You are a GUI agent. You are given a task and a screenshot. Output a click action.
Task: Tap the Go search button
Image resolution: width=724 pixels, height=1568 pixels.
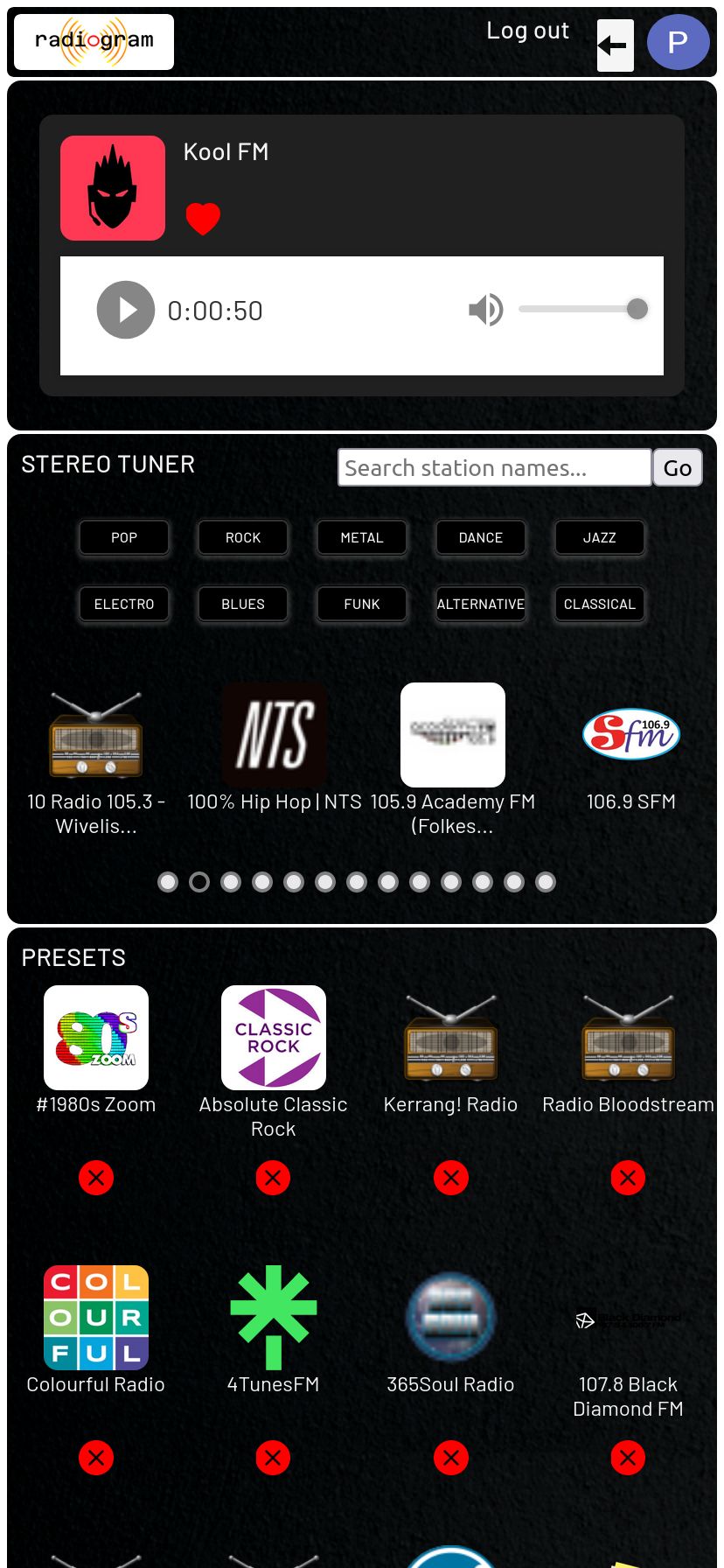pyautogui.click(x=677, y=468)
